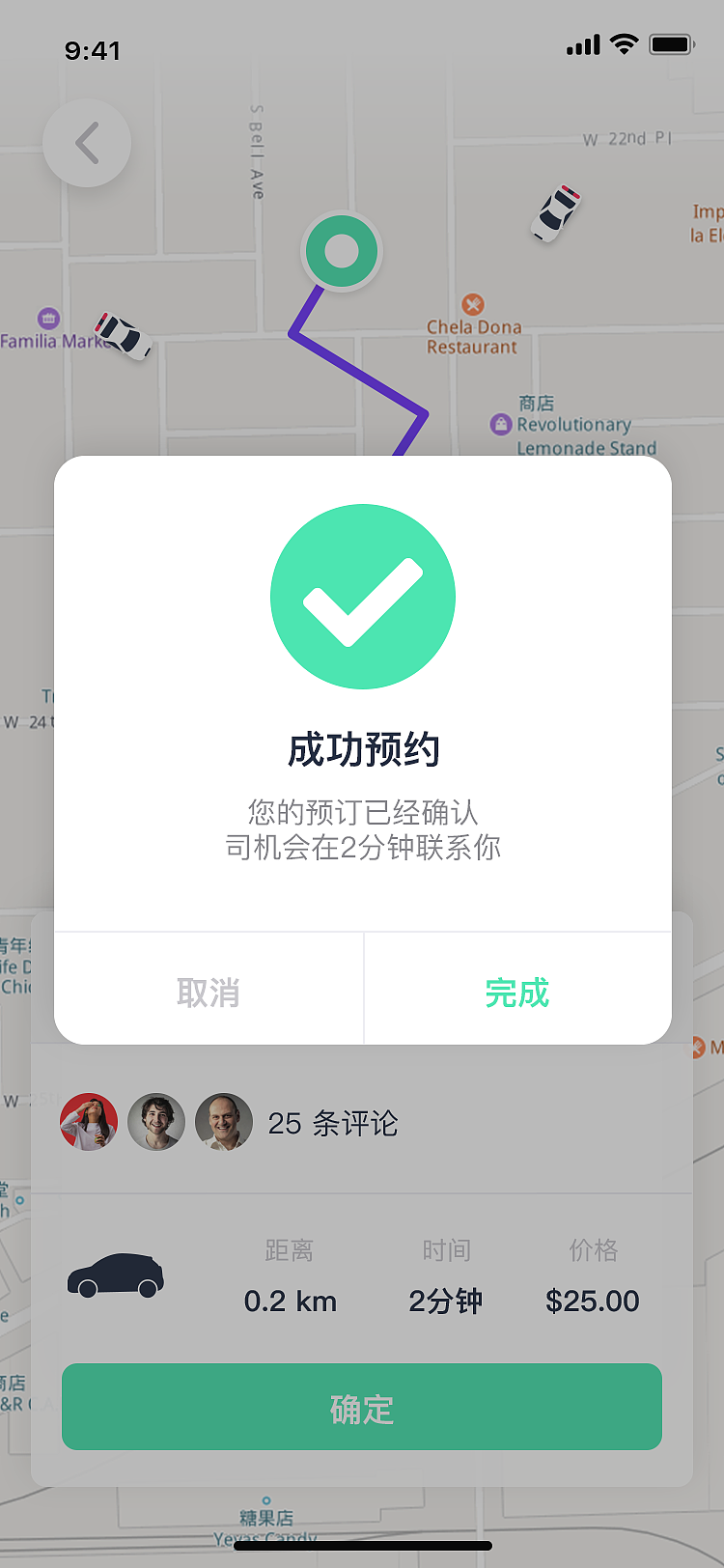
Task: Tap the 价格 price value $25.00
Action: [x=592, y=1301]
